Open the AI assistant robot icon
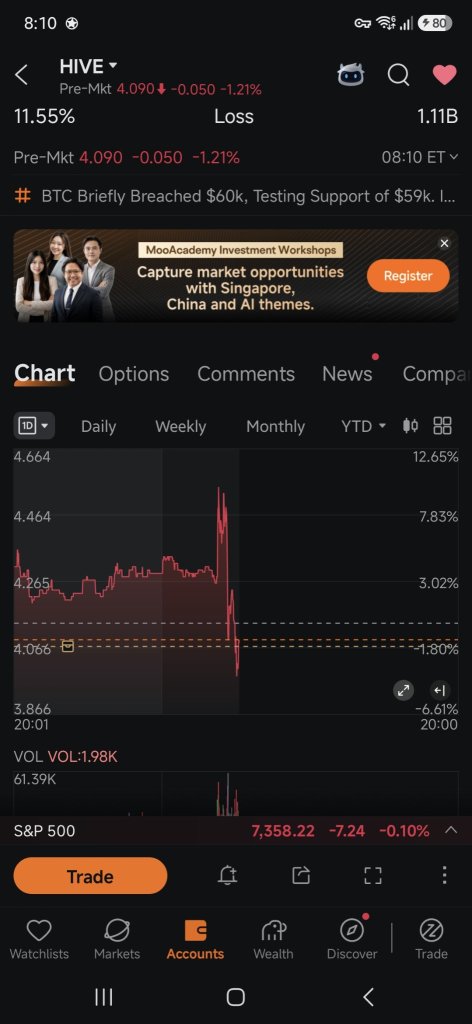 (x=351, y=75)
